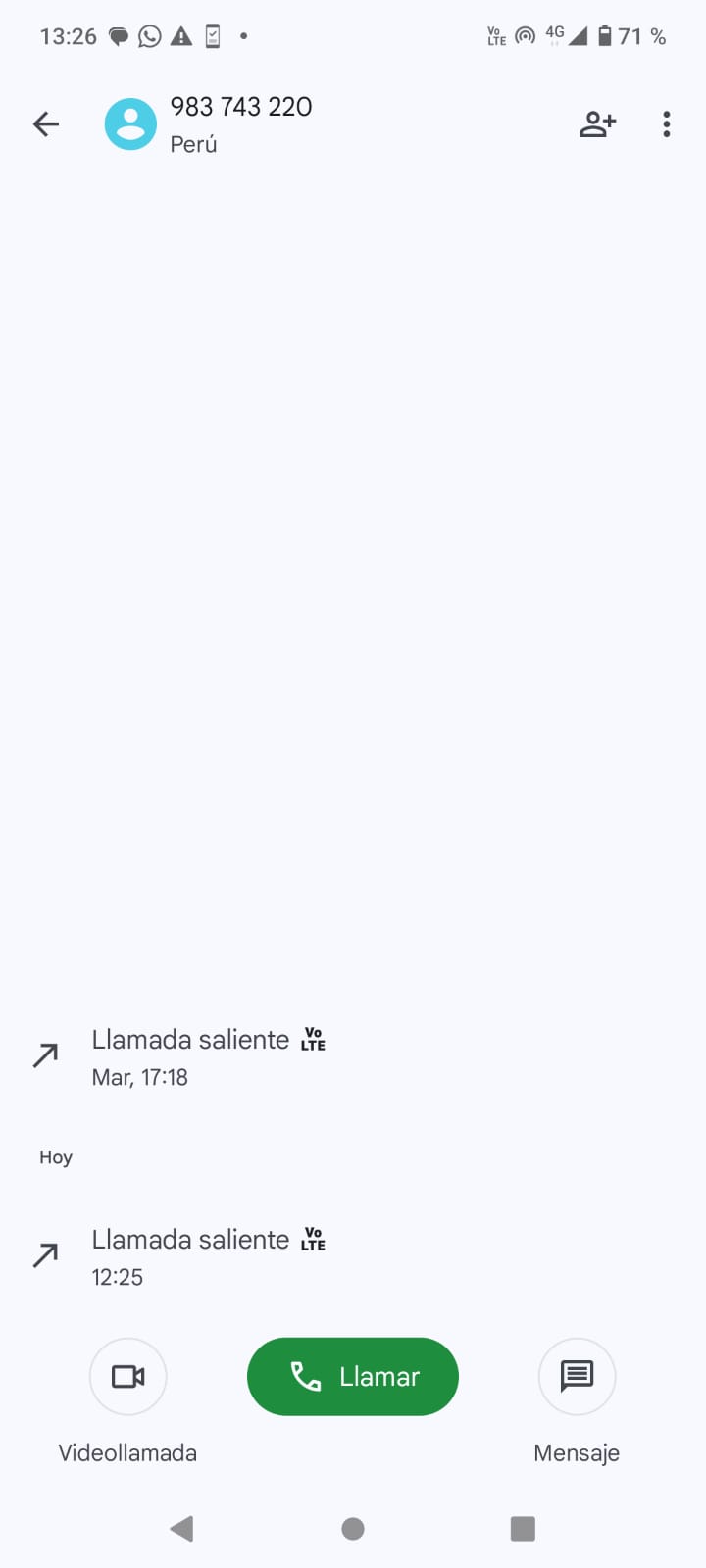Send a Mensaje to this number
The height and width of the screenshot is (1568, 706).
(577, 1377)
